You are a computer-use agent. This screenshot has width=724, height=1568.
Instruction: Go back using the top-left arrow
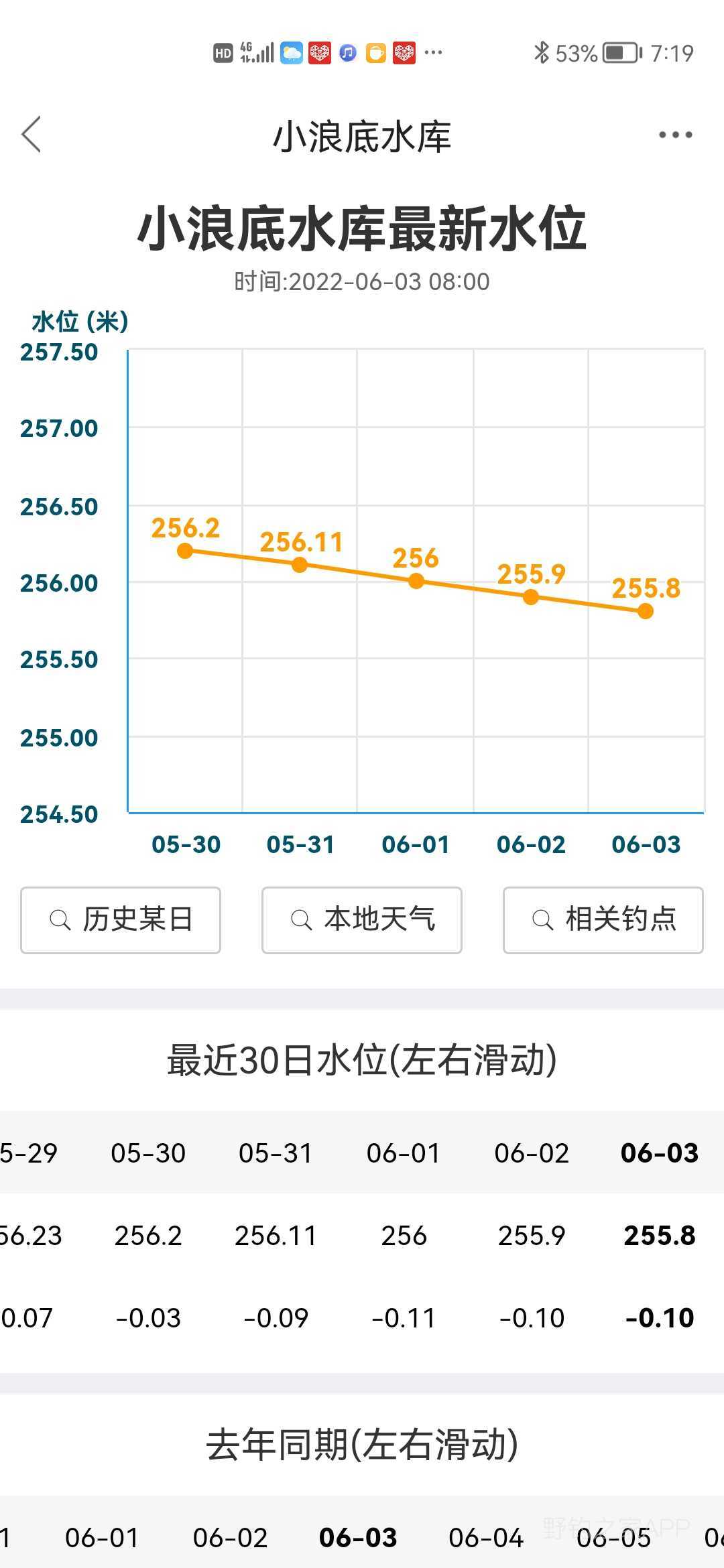click(32, 135)
